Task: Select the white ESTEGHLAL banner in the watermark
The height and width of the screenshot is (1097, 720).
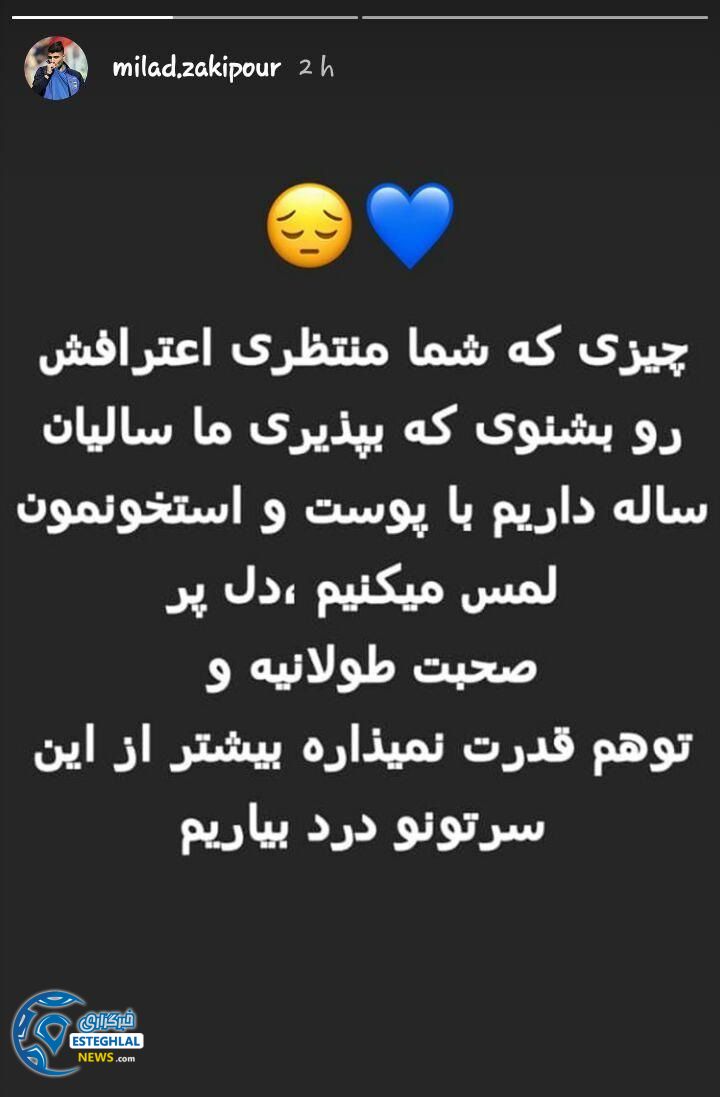Action: 107,1042
